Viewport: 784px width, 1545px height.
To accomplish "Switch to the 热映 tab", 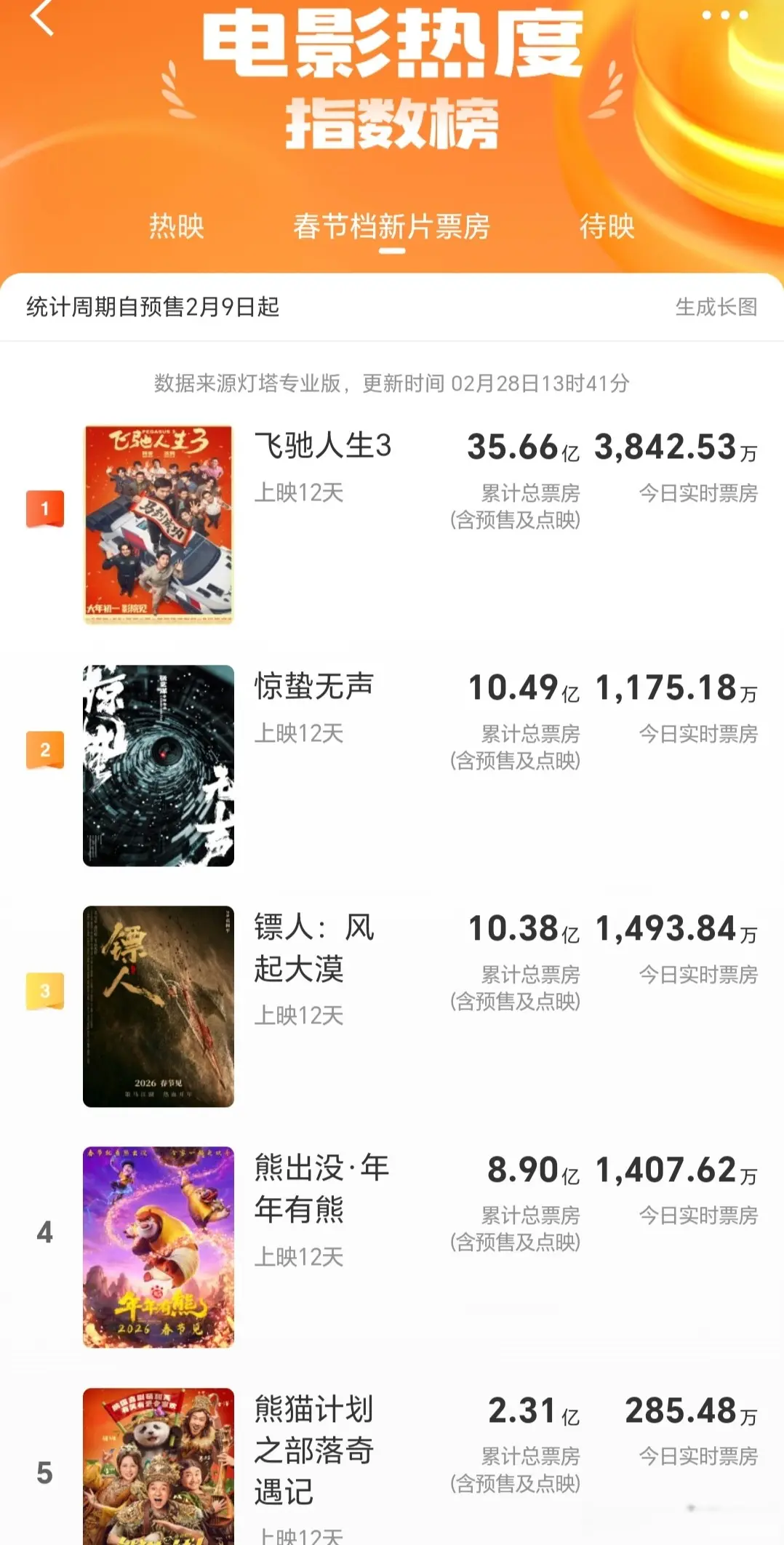I will (x=177, y=226).
